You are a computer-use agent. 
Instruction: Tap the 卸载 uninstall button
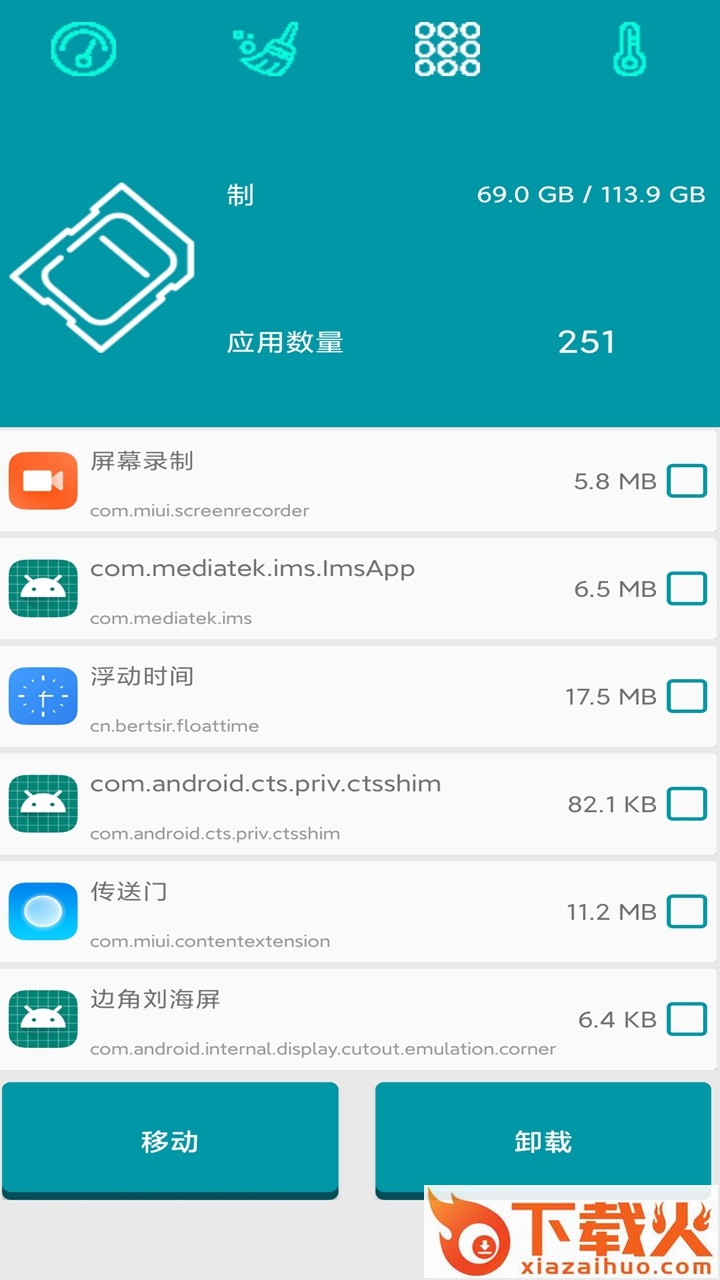pyautogui.click(x=543, y=1140)
